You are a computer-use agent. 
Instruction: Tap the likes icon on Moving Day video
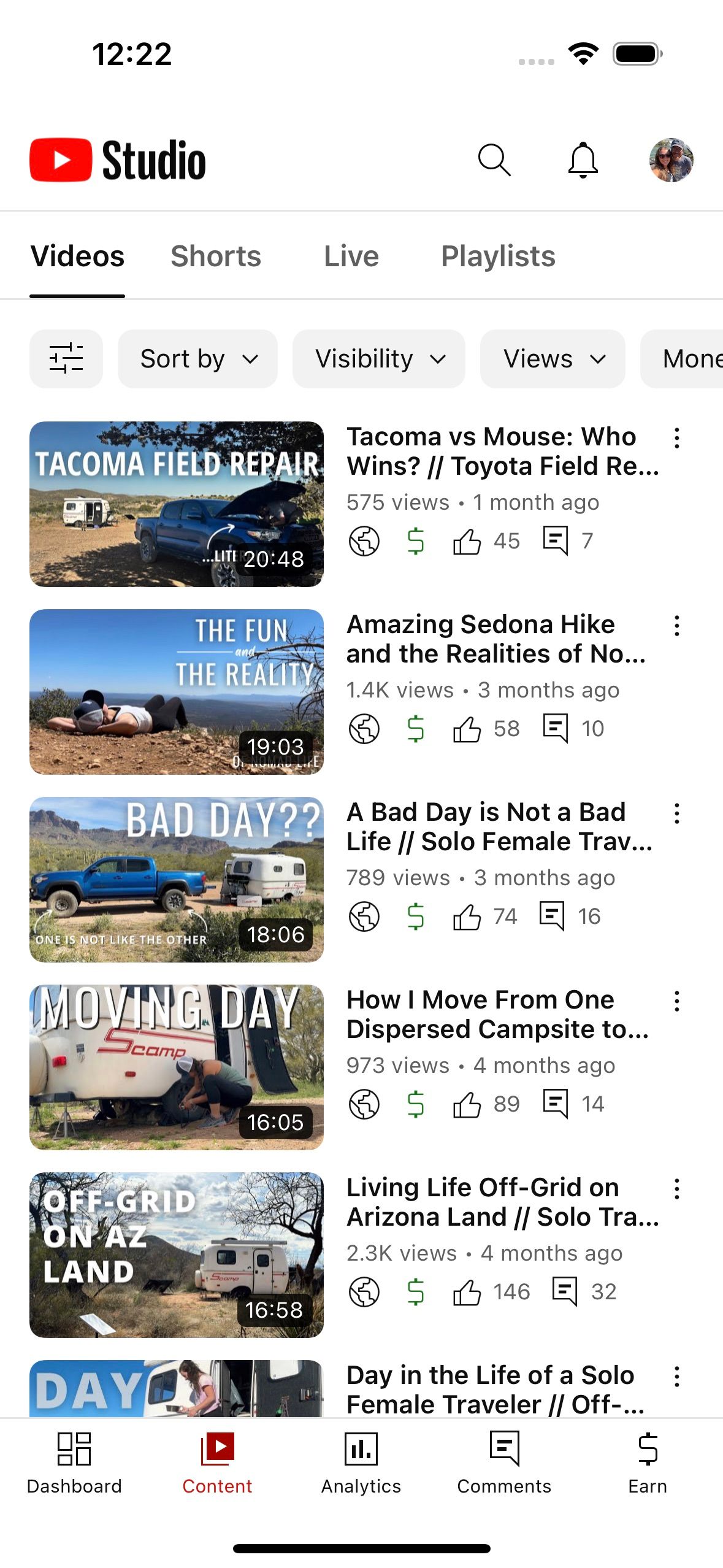[467, 1104]
